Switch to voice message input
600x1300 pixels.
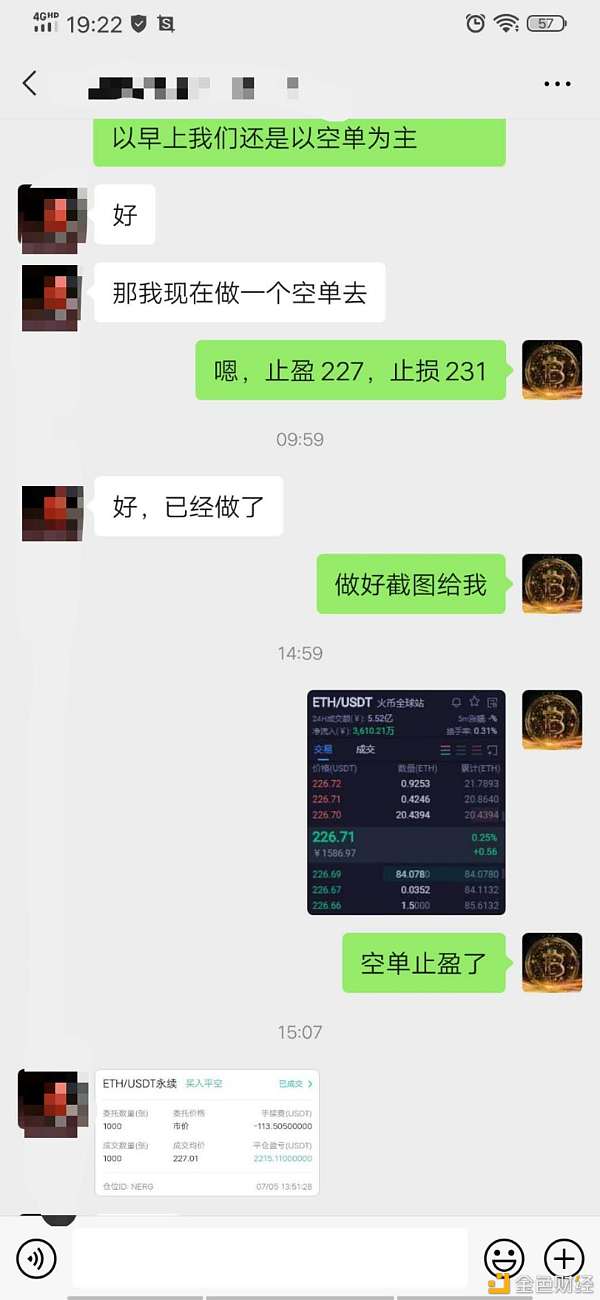[37, 1258]
